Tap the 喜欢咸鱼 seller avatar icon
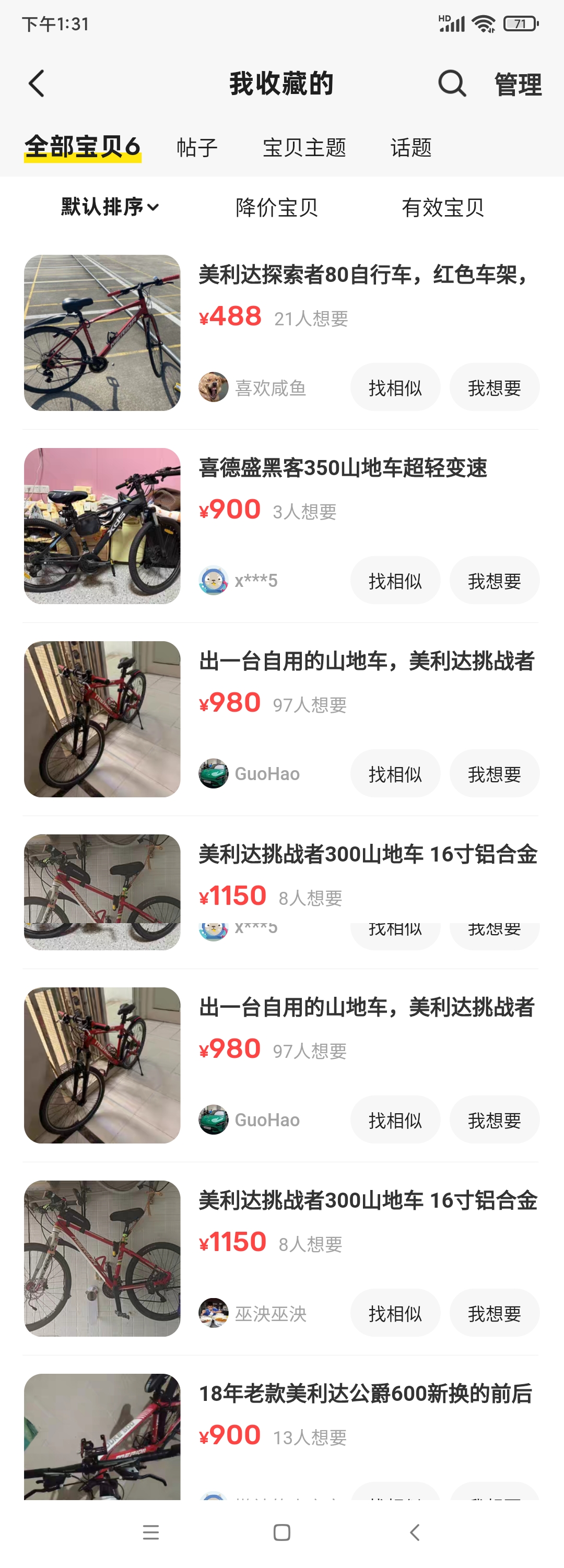Viewport: 564px width, 1568px height. [x=214, y=387]
